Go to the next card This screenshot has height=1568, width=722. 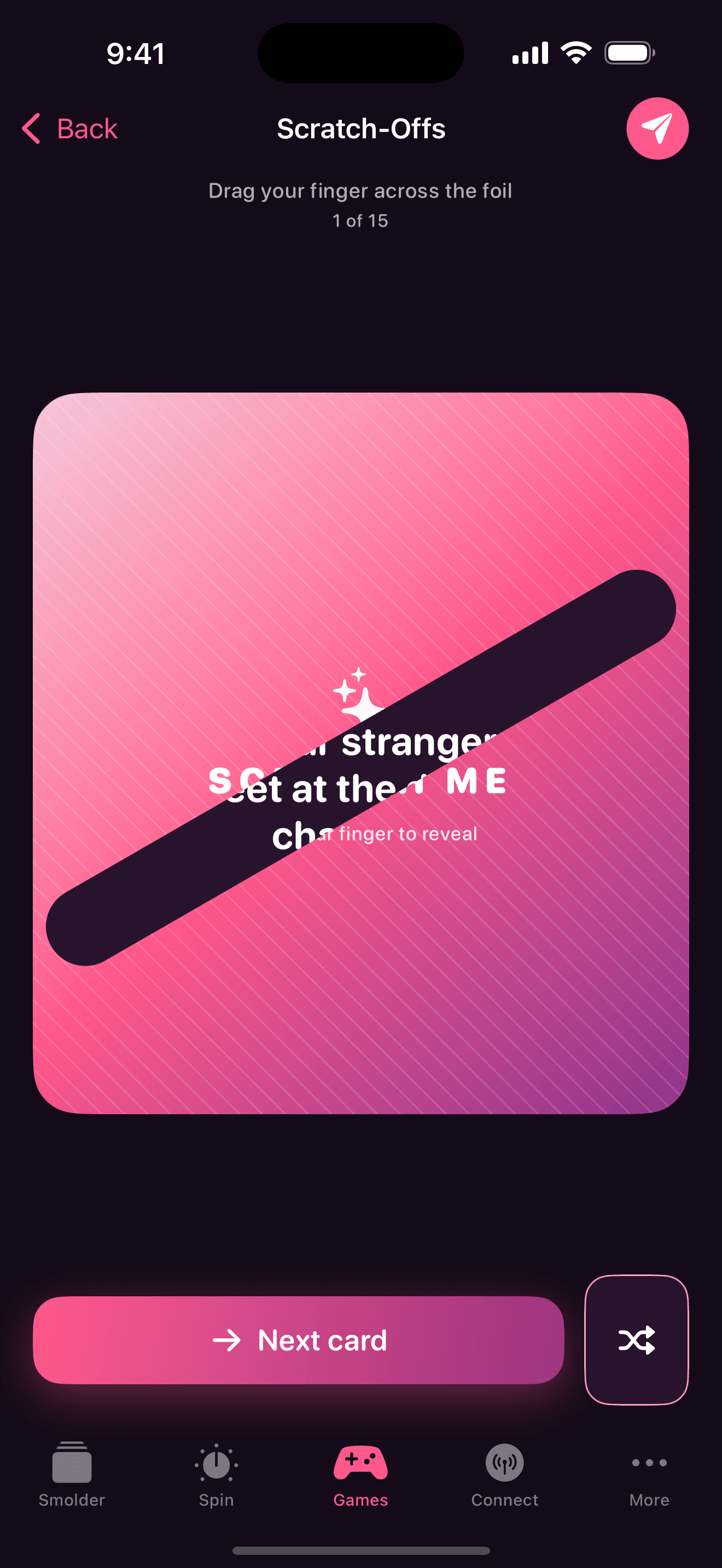[298, 1339]
